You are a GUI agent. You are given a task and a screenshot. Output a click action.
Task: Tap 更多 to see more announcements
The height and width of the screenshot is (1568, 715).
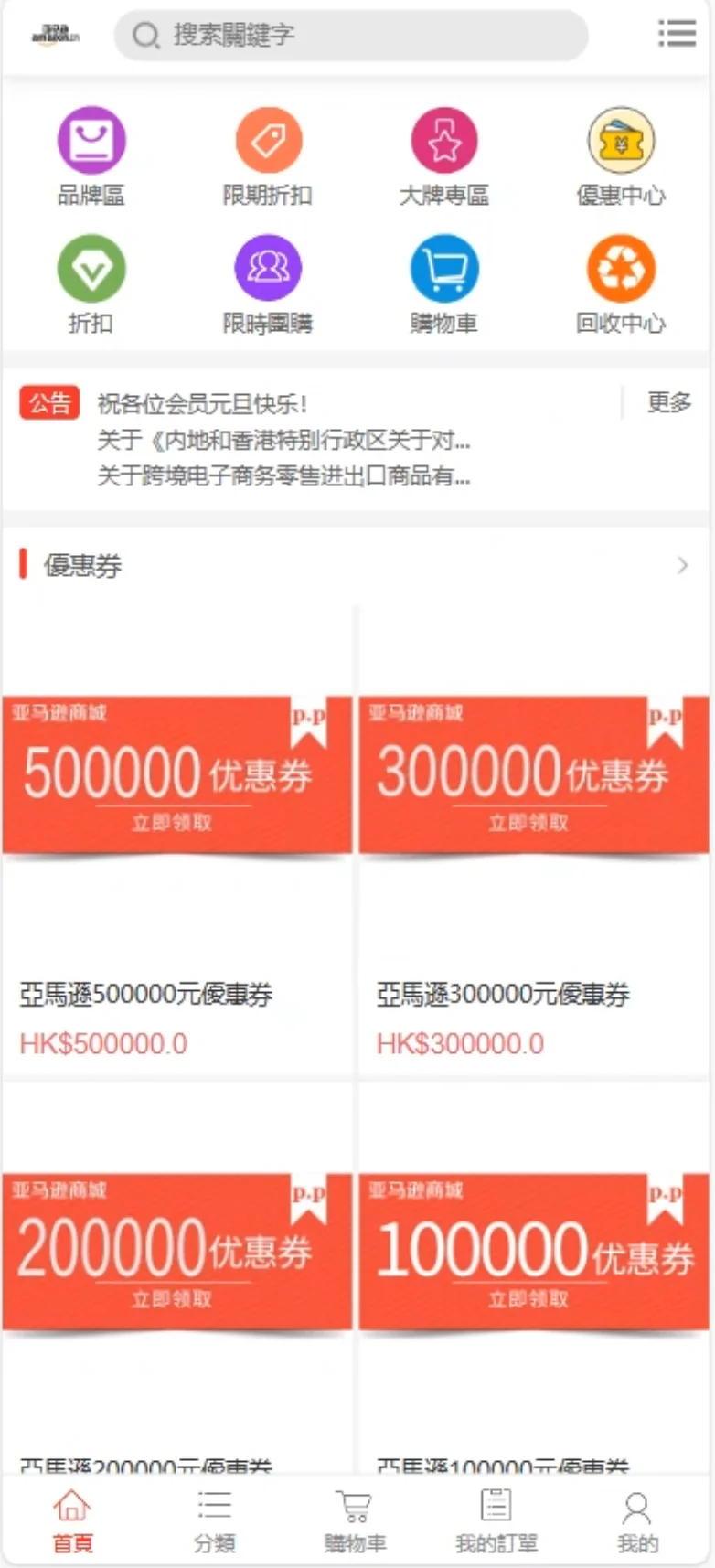(x=668, y=402)
